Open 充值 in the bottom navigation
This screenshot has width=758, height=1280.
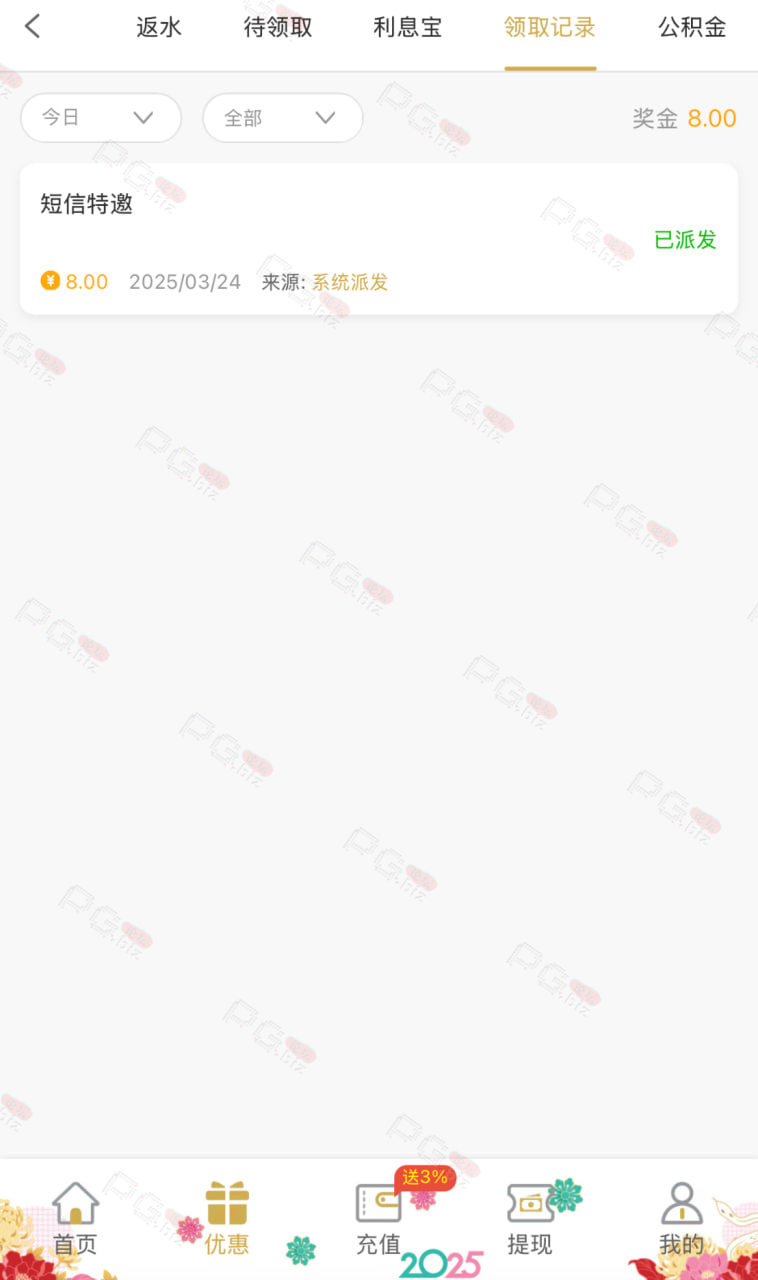click(379, 1219)
